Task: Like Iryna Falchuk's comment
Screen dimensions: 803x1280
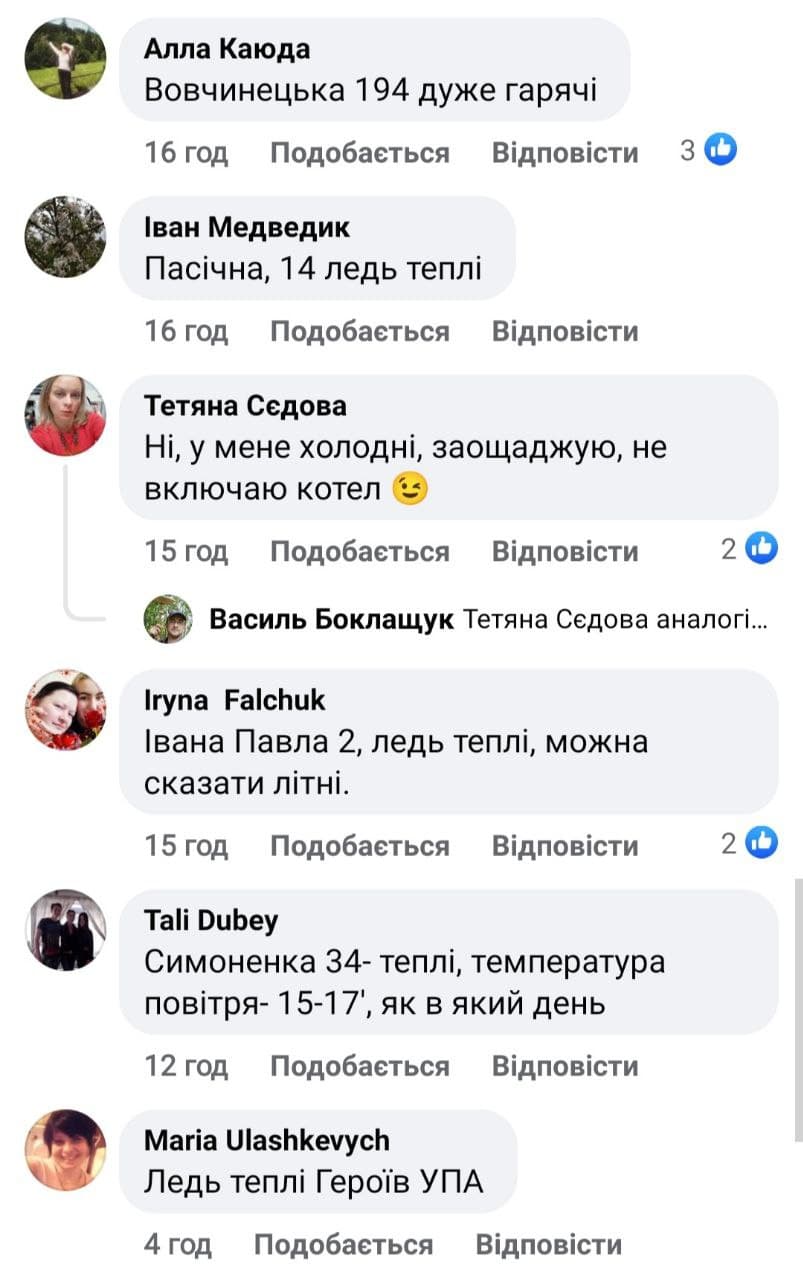Action: pyautogui.click(x=359, y=846)
